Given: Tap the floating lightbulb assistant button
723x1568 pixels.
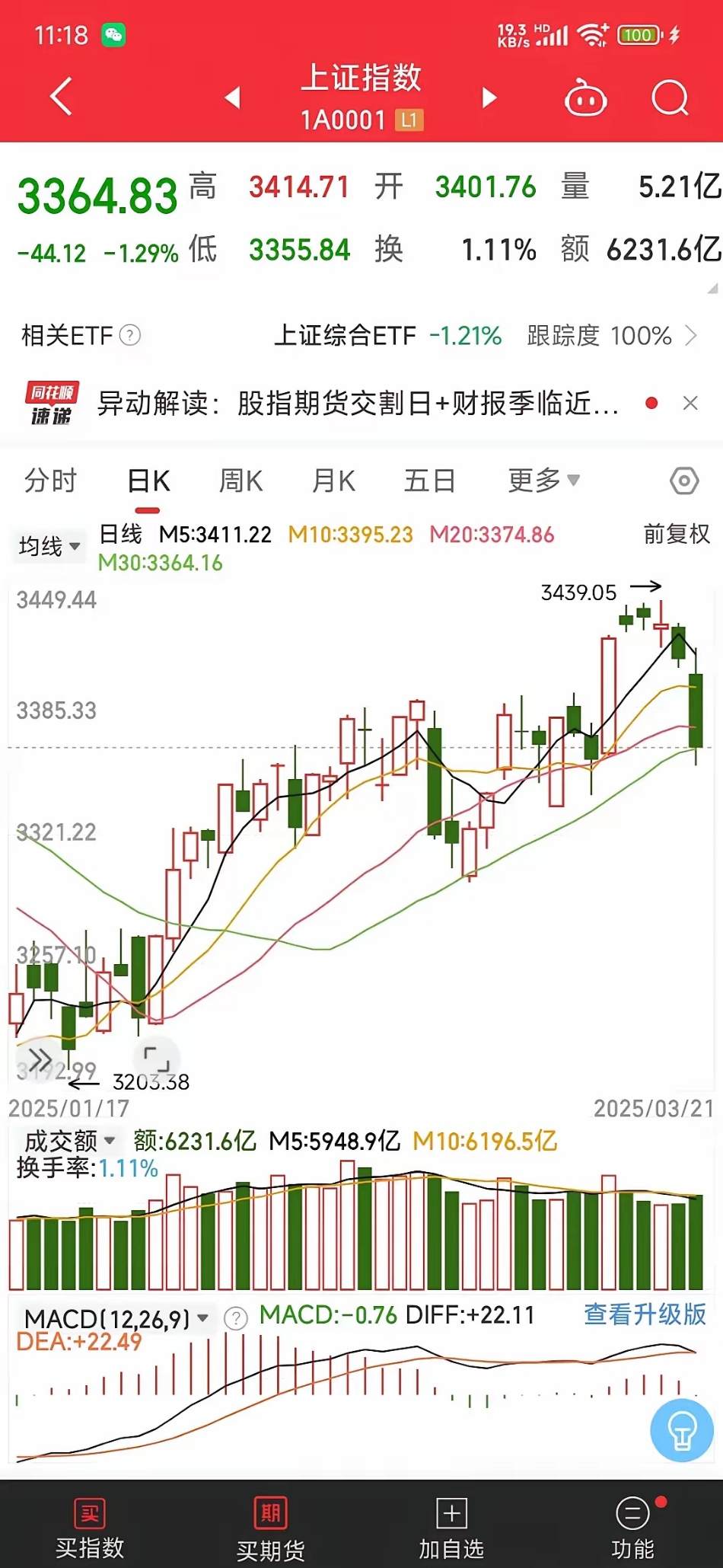Looking at the screenshot, I should point(683,1429).
